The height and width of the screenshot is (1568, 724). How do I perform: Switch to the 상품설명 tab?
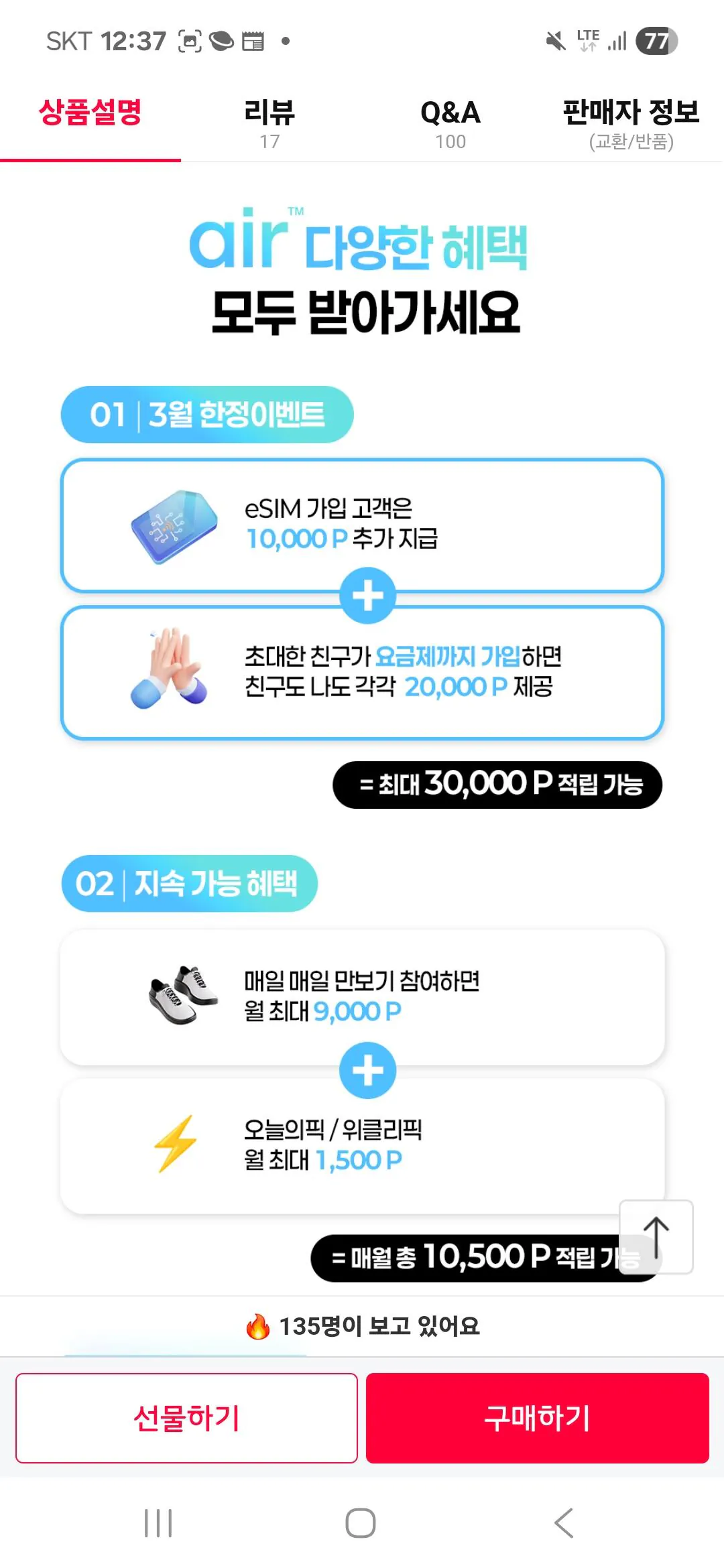point(90,121)
